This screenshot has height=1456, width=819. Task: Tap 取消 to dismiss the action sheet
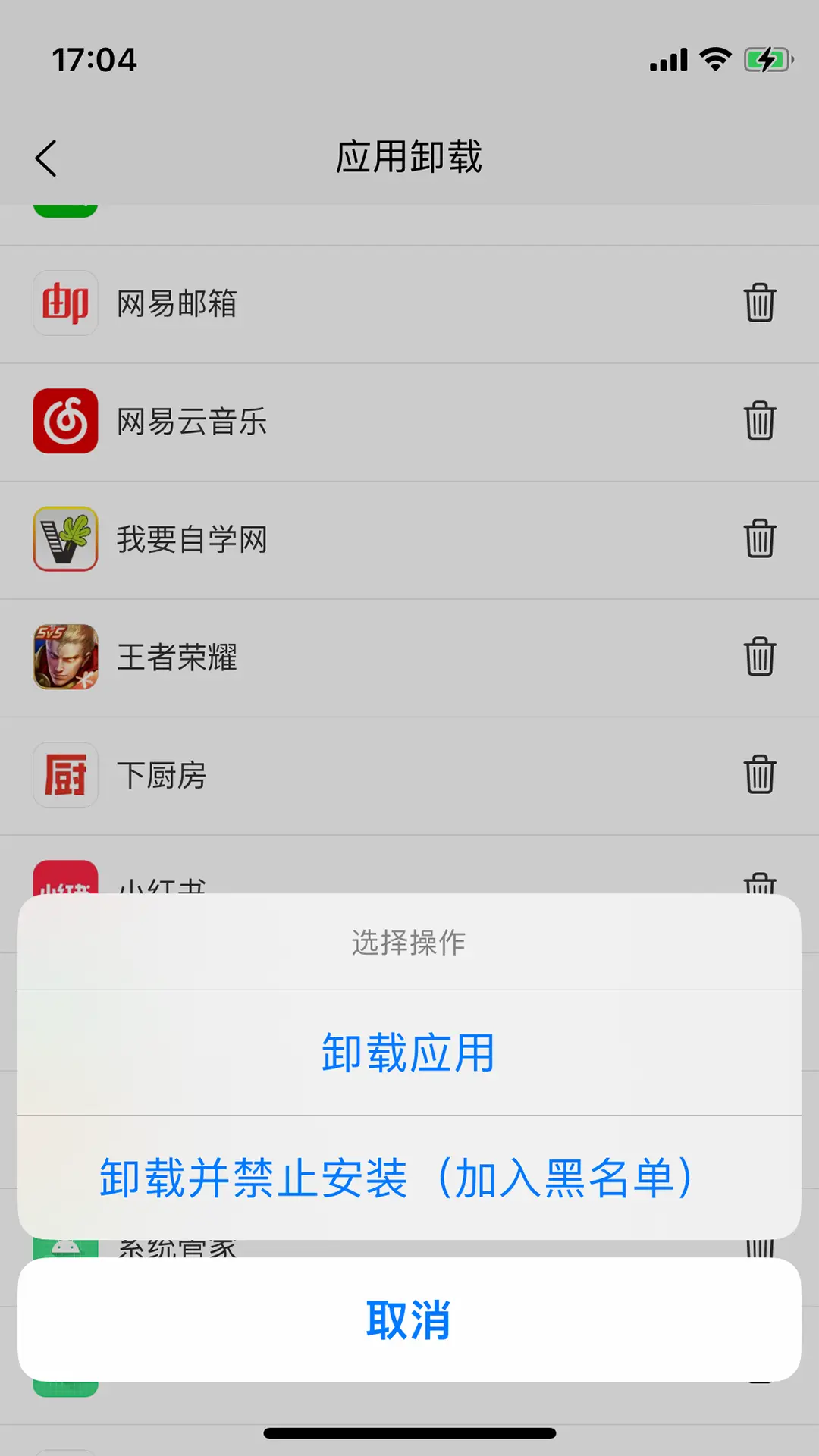tap(409, 1319)
